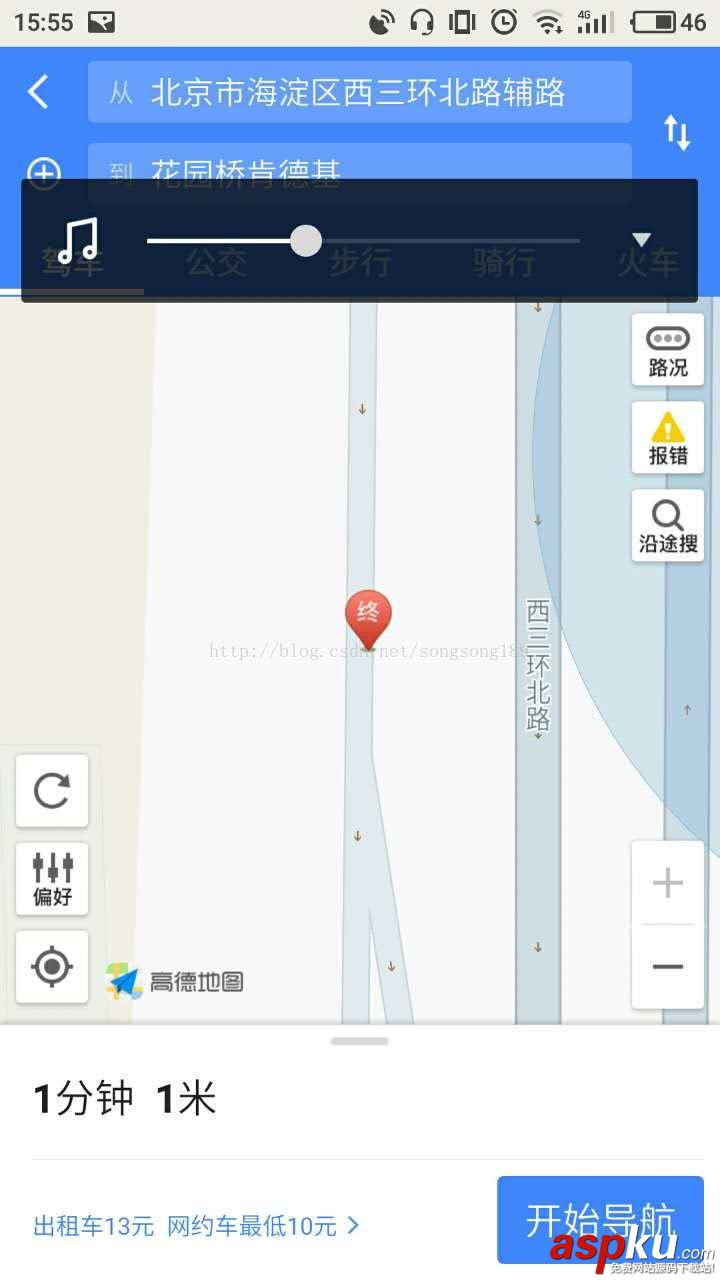720x1280 pixels.
Task: Tap 开始导航 to start navigation
Action: click(x=600, y=1218)
